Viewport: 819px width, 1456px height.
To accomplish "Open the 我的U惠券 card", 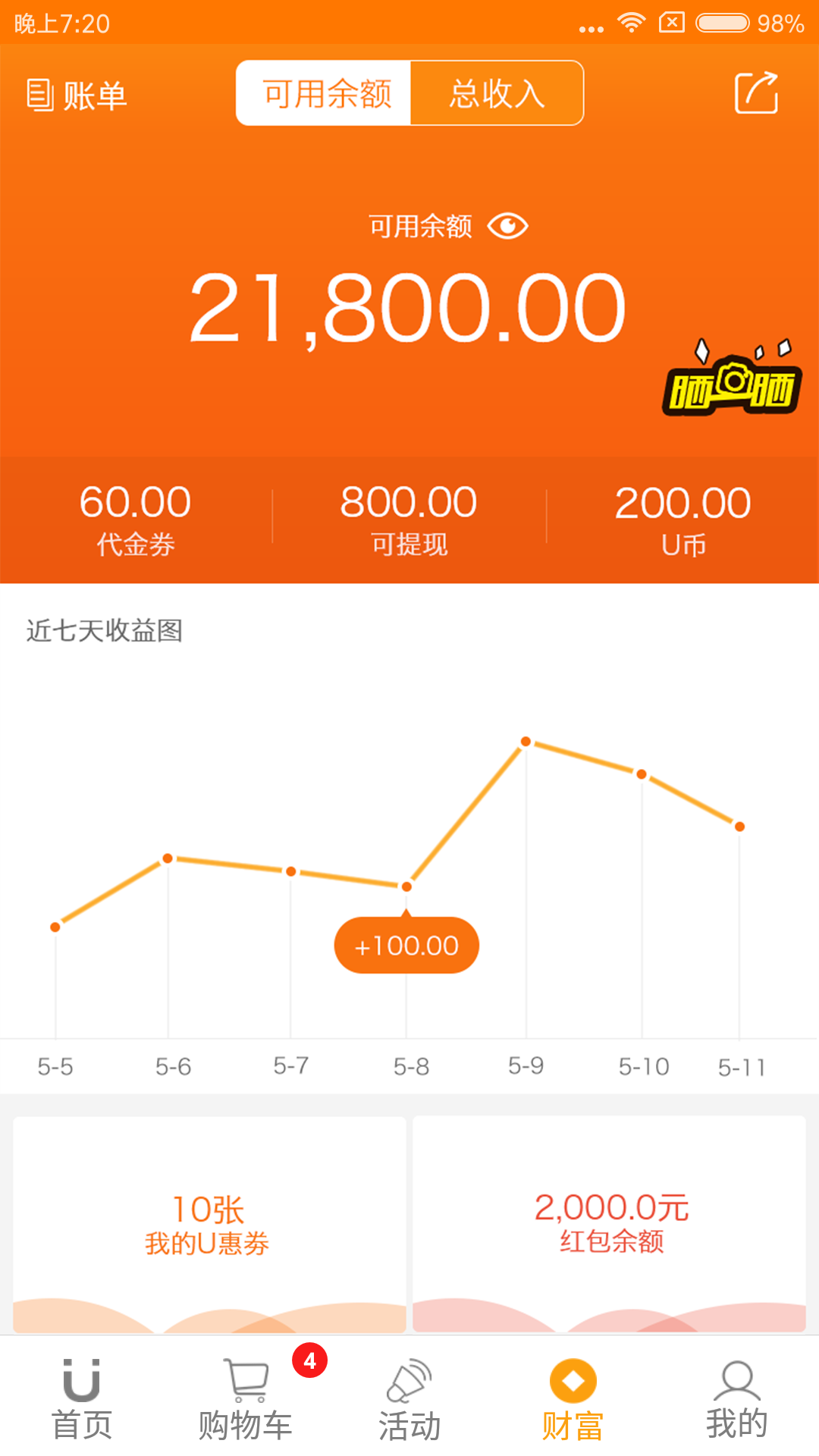I will (209, 1224).
